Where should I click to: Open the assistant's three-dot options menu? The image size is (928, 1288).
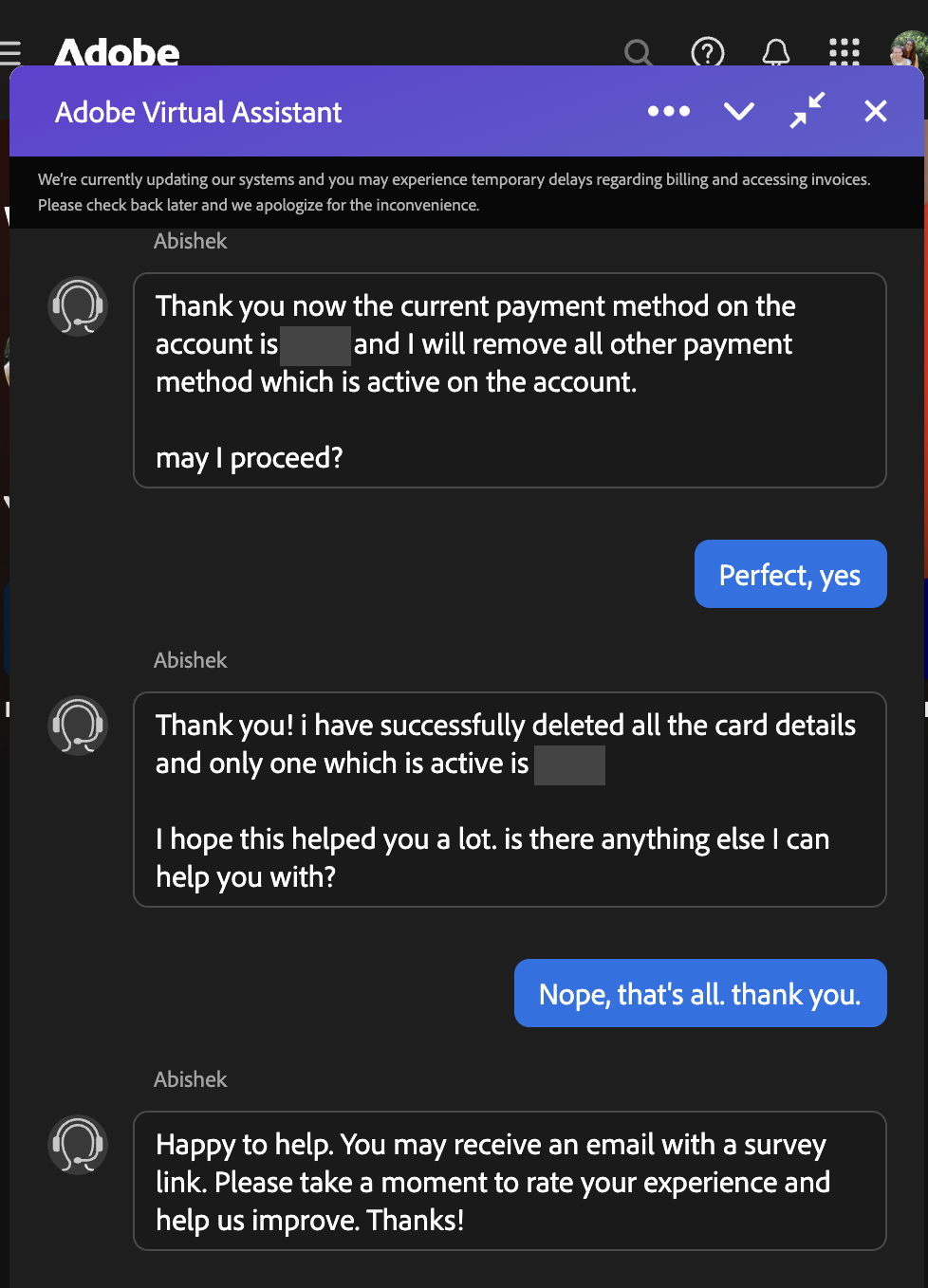[669, 112]
